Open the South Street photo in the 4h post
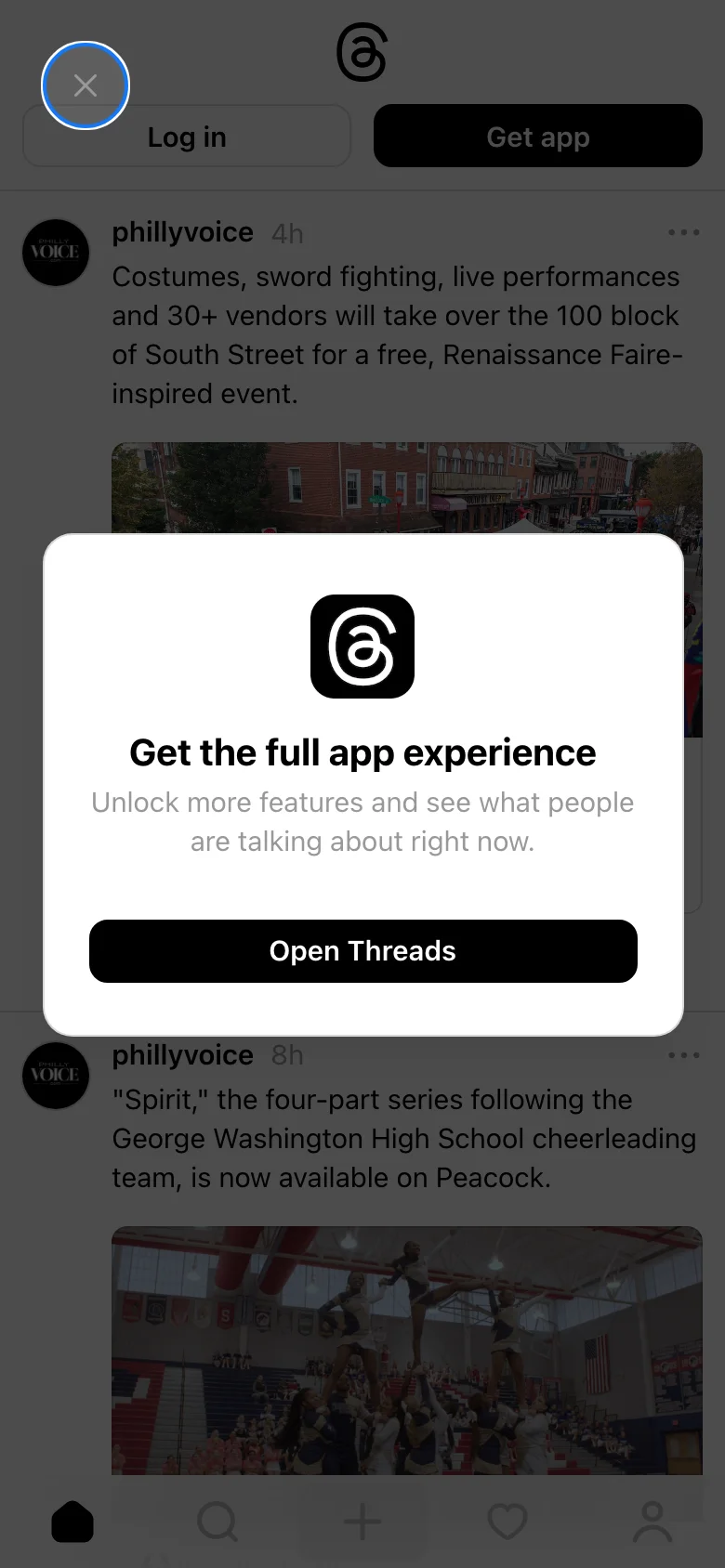725x1568 pixels. click(x=406, y=488)
